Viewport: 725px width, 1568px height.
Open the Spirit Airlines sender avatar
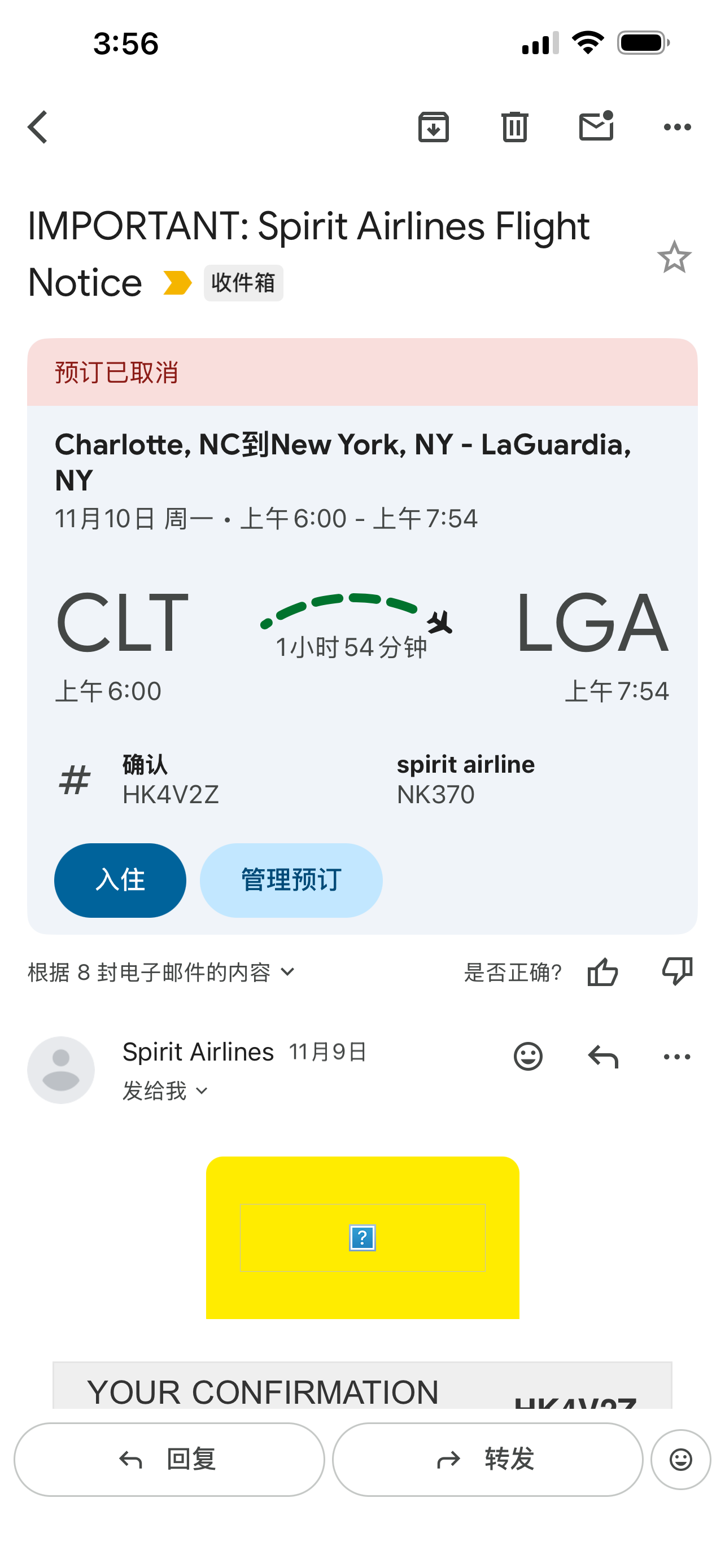pos(61,1070)
